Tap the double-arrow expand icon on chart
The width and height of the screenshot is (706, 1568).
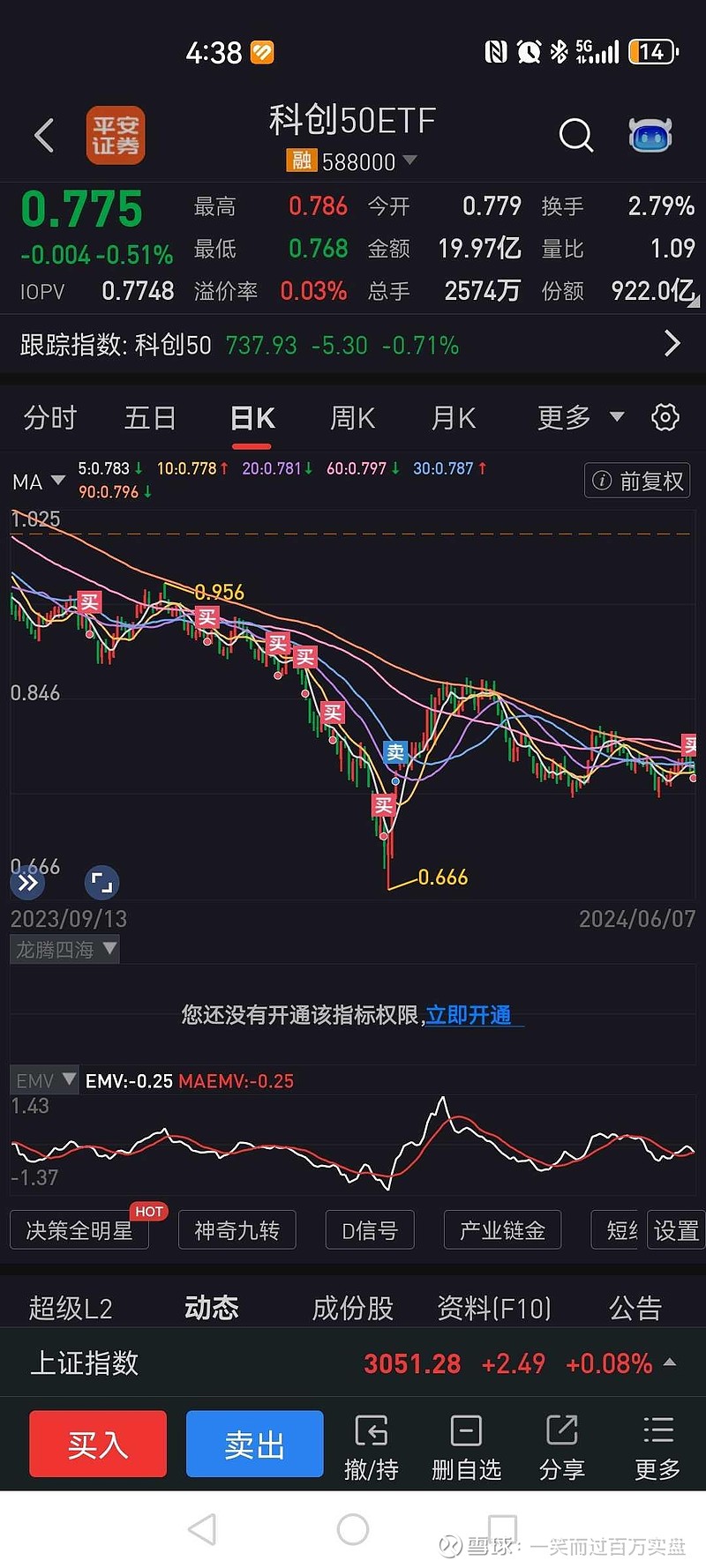click(x=27, y=882)
